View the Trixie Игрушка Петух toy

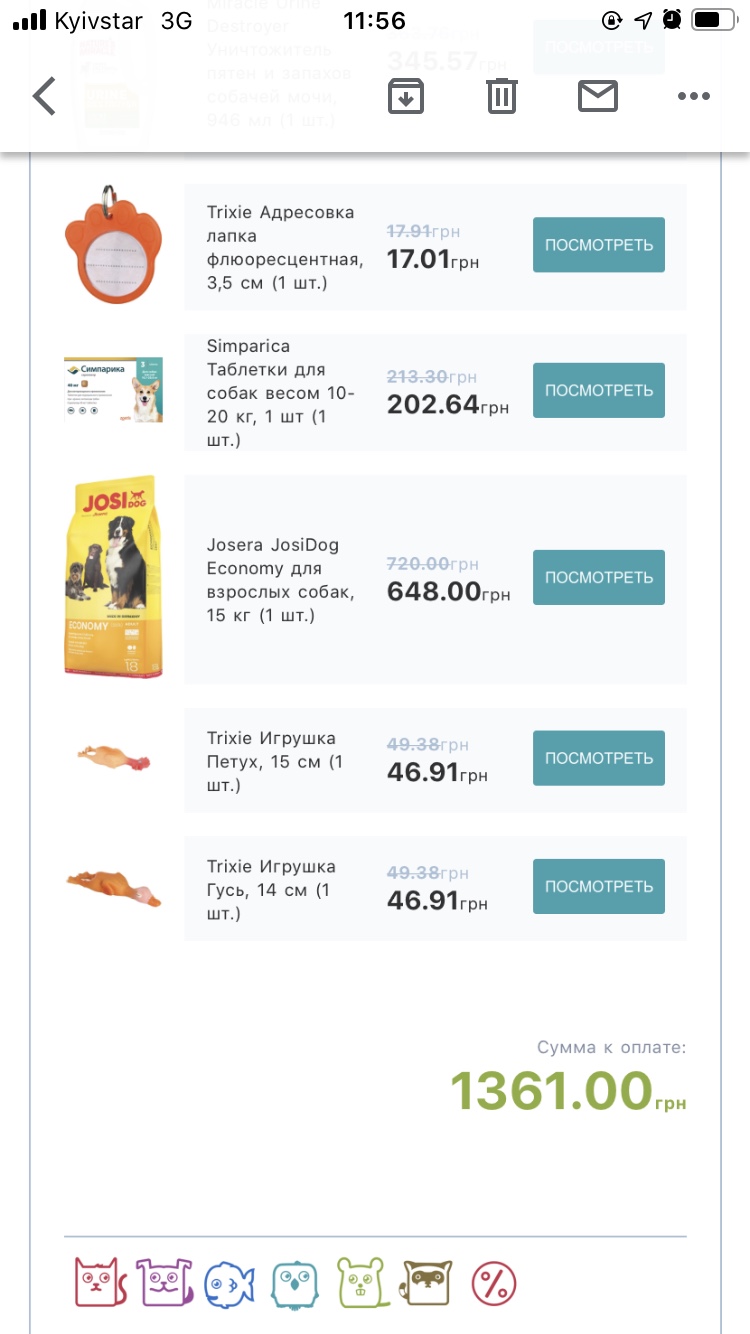tap(598, 758)
